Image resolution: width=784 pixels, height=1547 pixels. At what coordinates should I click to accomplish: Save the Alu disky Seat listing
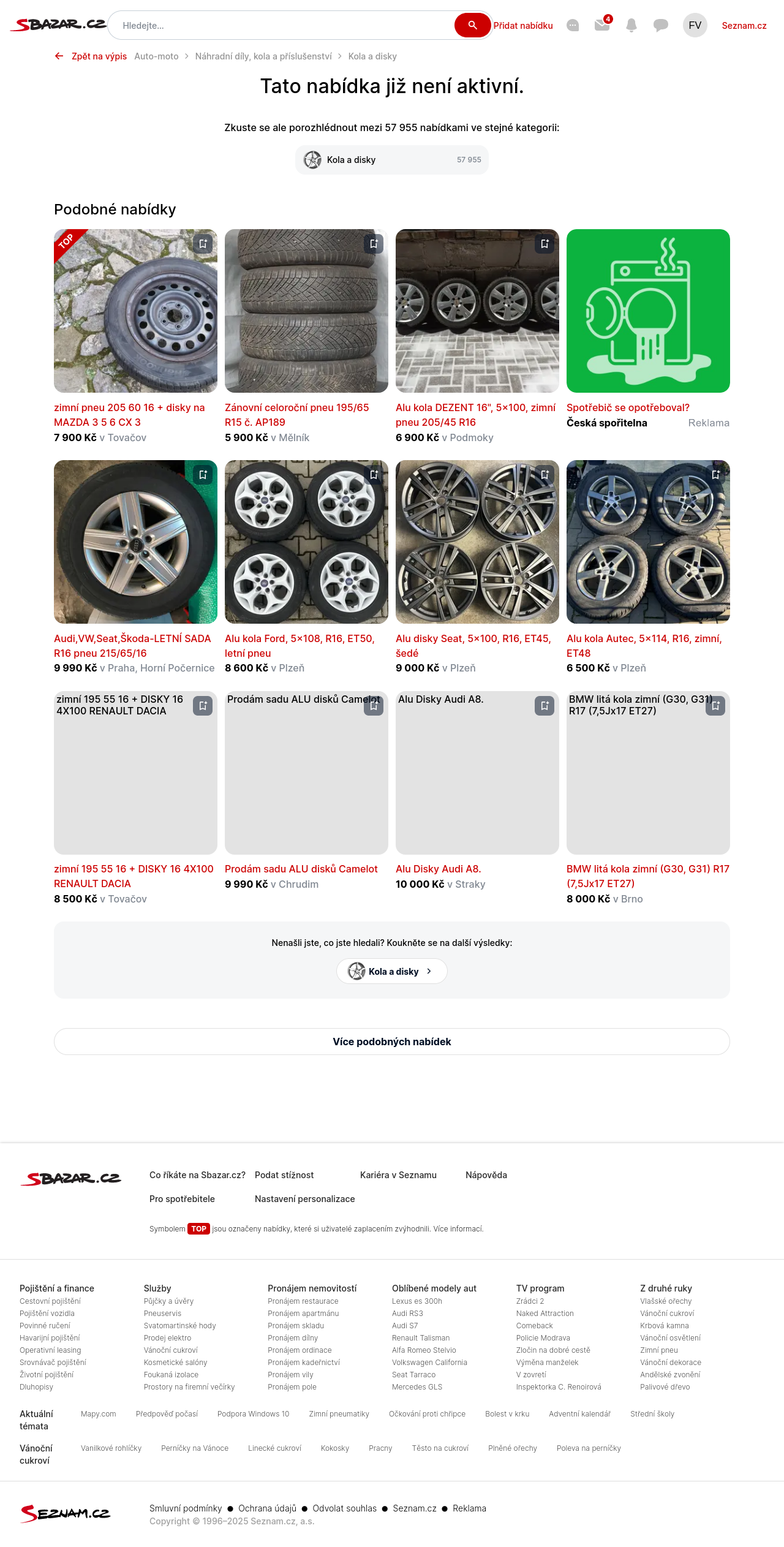click(545, 475)
